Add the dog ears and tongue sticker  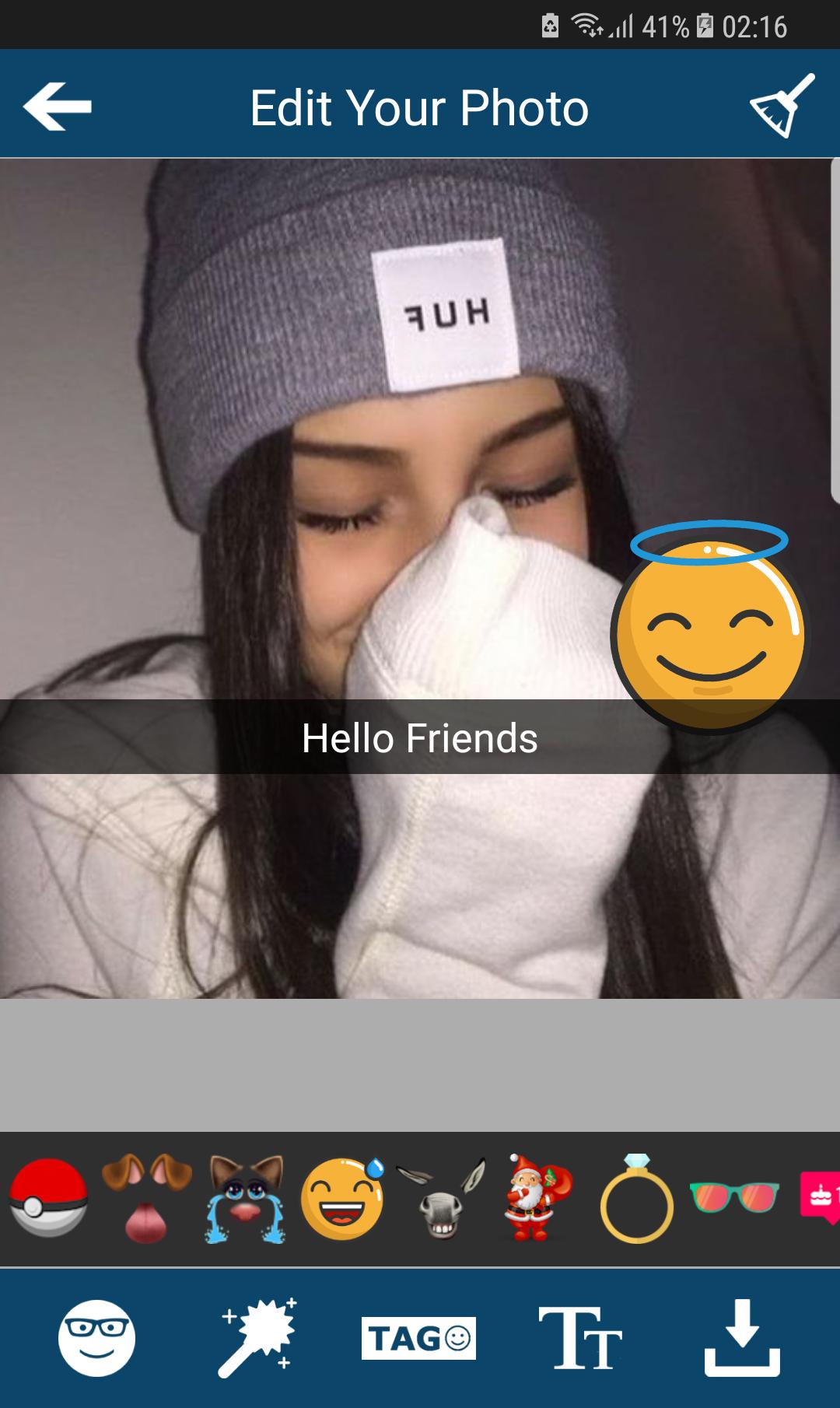(x=147, y=1198)
